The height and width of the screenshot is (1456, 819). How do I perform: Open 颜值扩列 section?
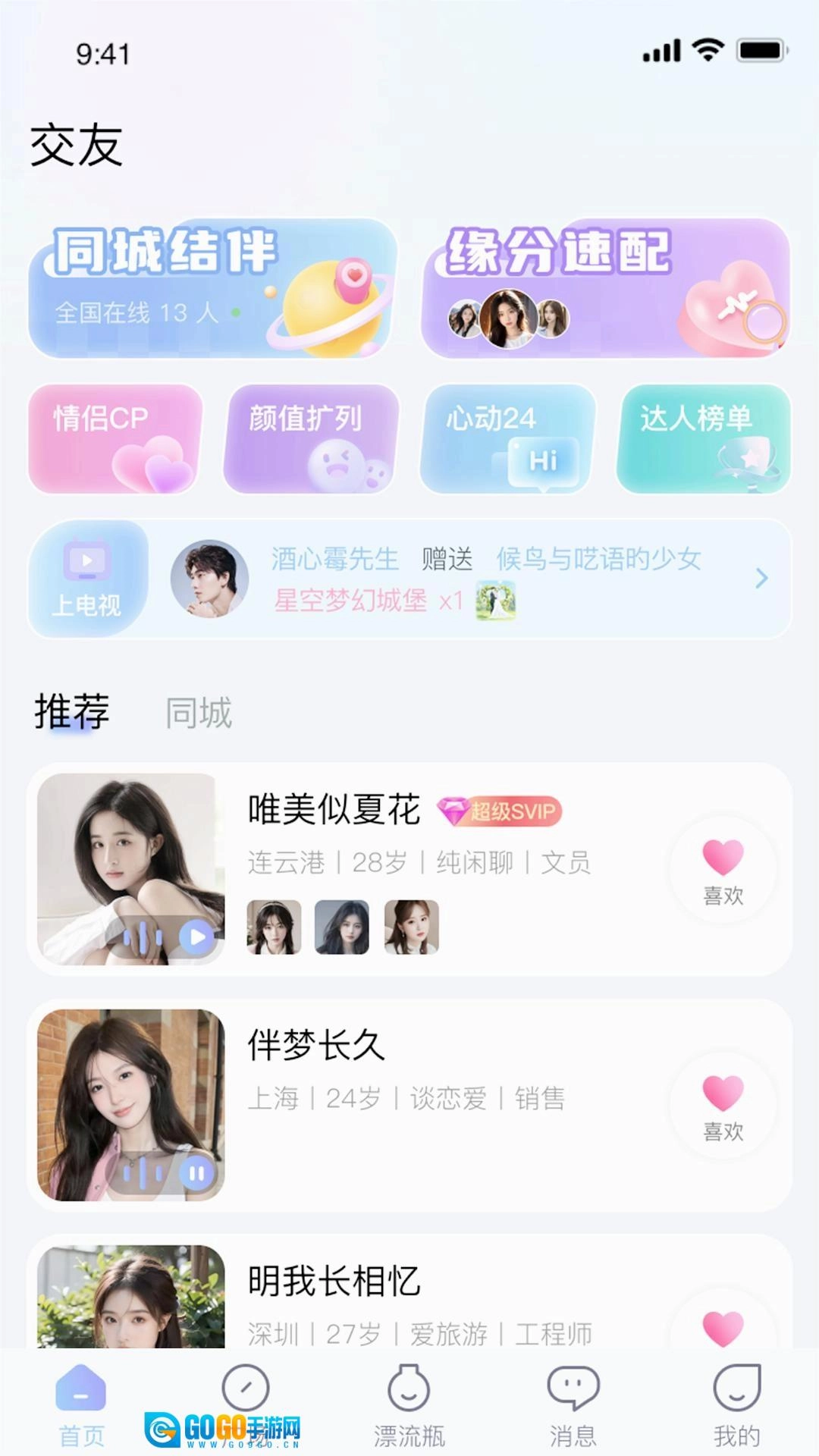click(311, 438)
